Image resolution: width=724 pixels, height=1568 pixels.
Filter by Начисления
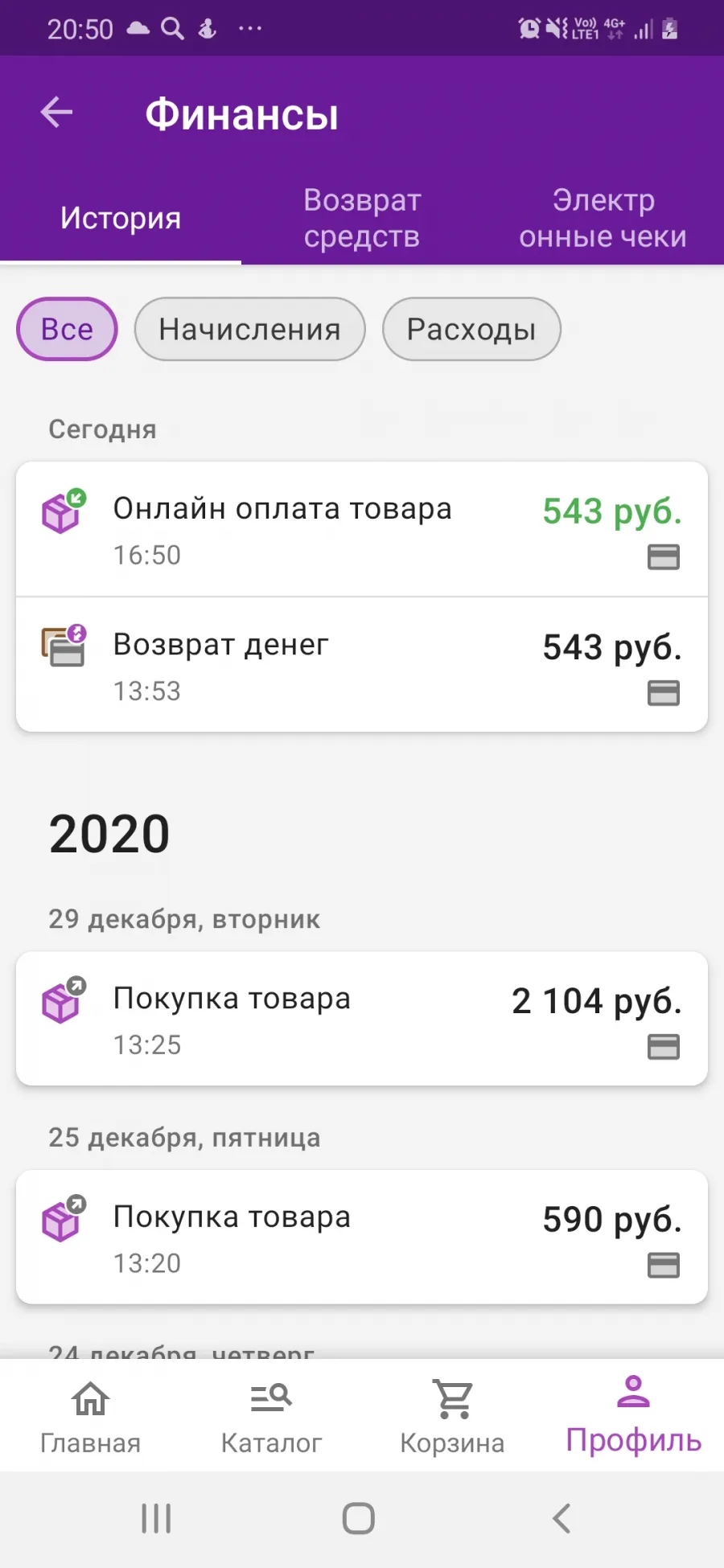point(249,329)
